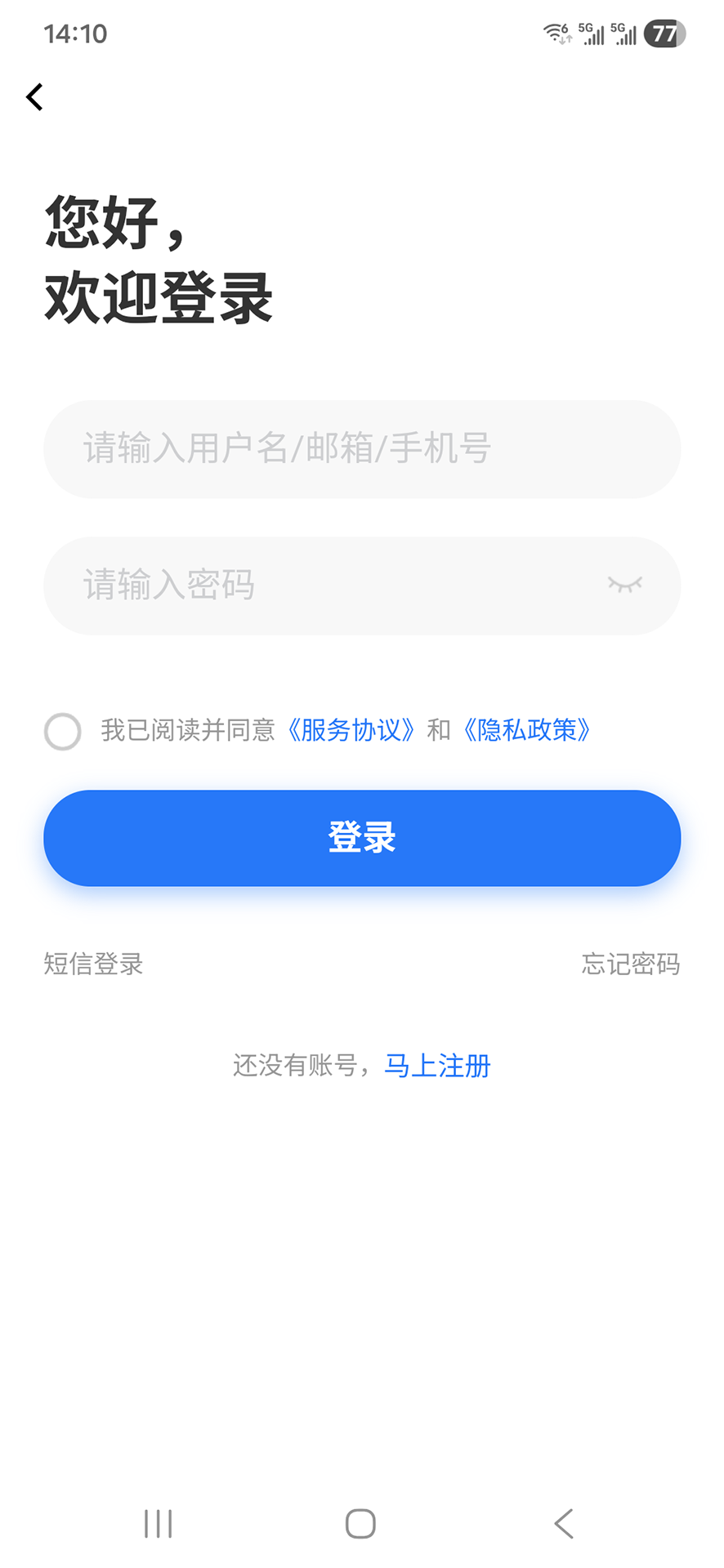Select 忘记密码 forgot password
724x1568 pixels.
tap(631, 964)
